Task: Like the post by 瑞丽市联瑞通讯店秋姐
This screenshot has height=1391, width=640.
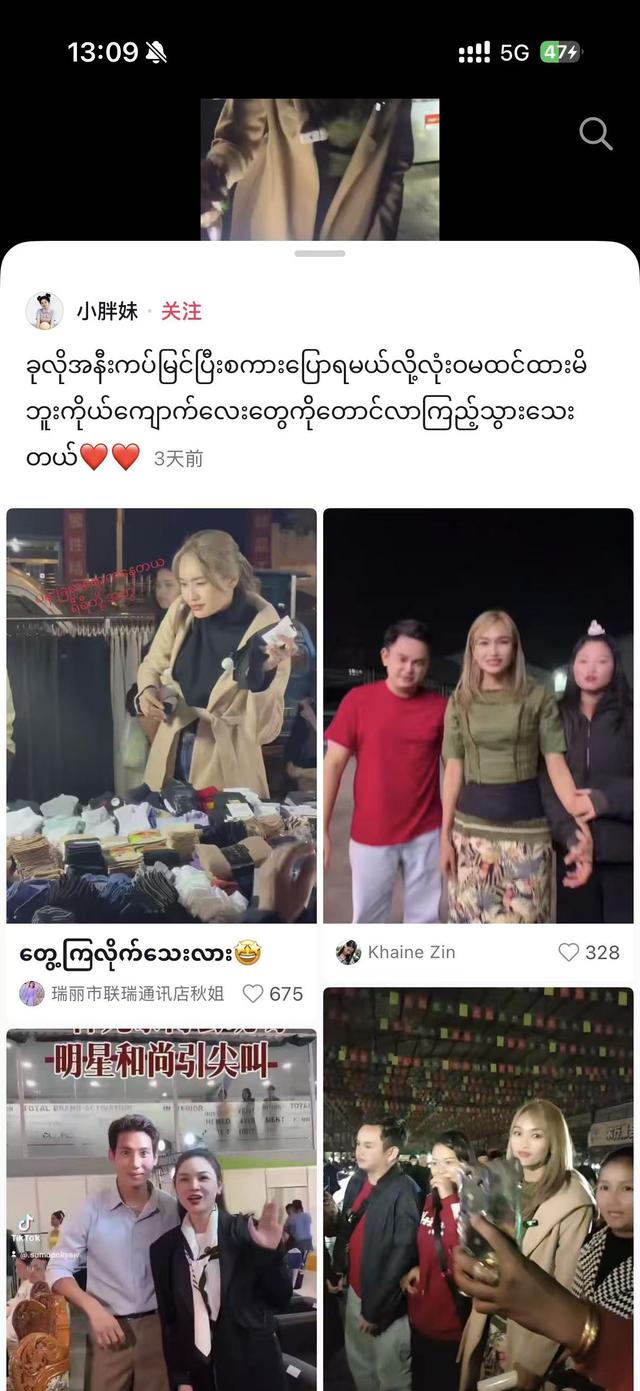Action: tap(254, 993)
